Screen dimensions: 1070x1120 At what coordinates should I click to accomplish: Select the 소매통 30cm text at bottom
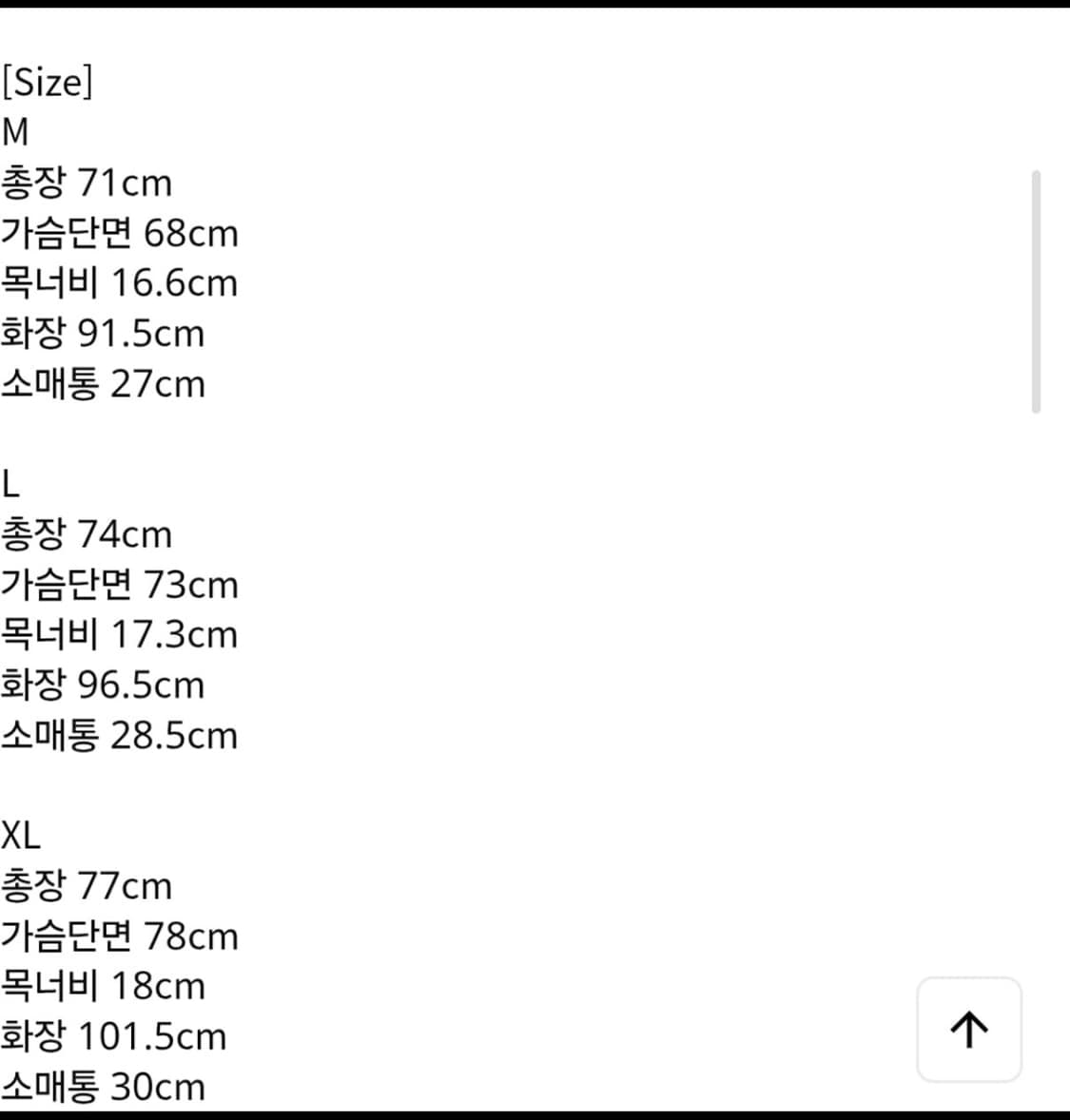click(103, 1087)
